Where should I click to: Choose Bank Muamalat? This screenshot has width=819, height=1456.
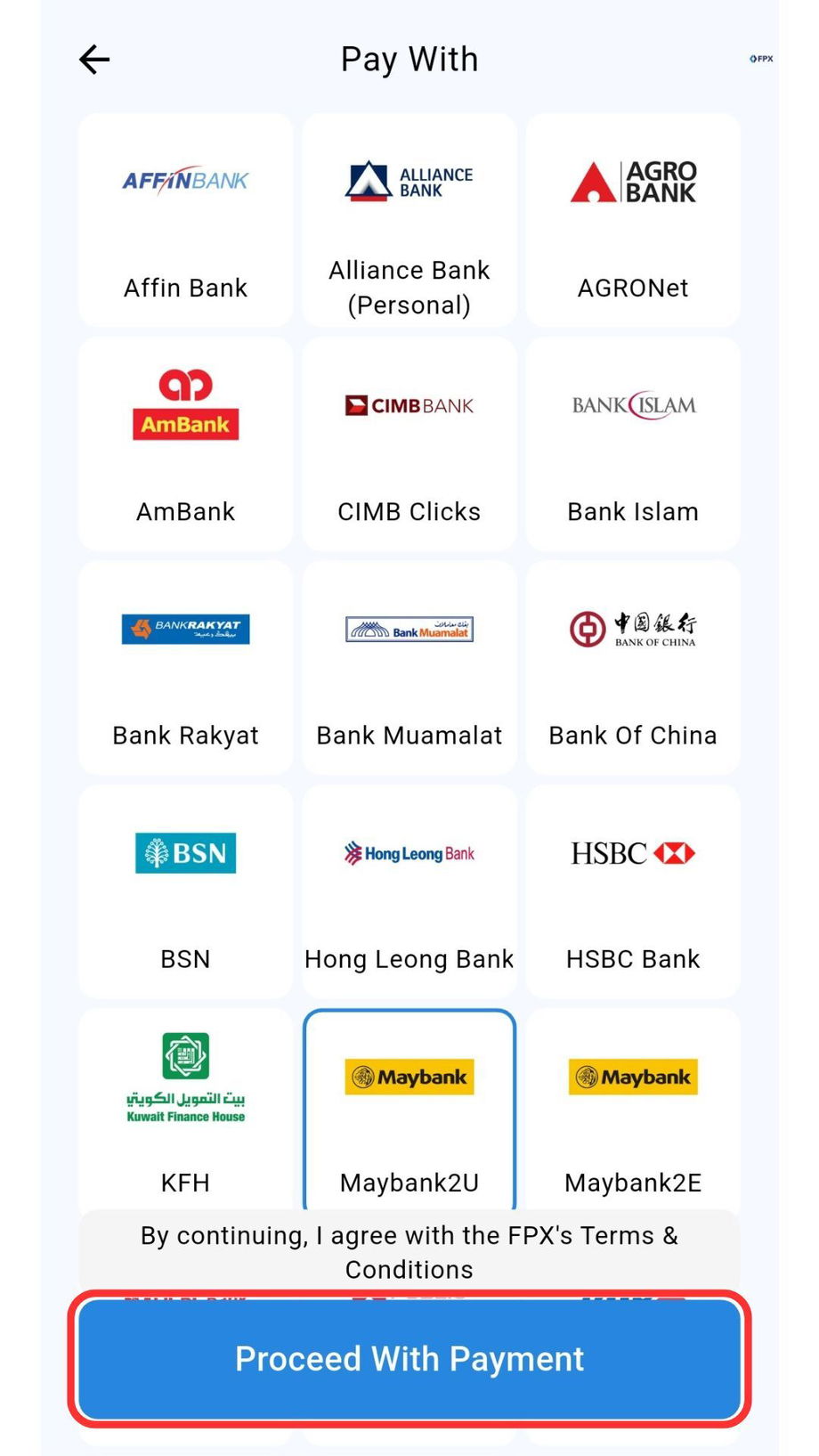click(x=409, y=667)
